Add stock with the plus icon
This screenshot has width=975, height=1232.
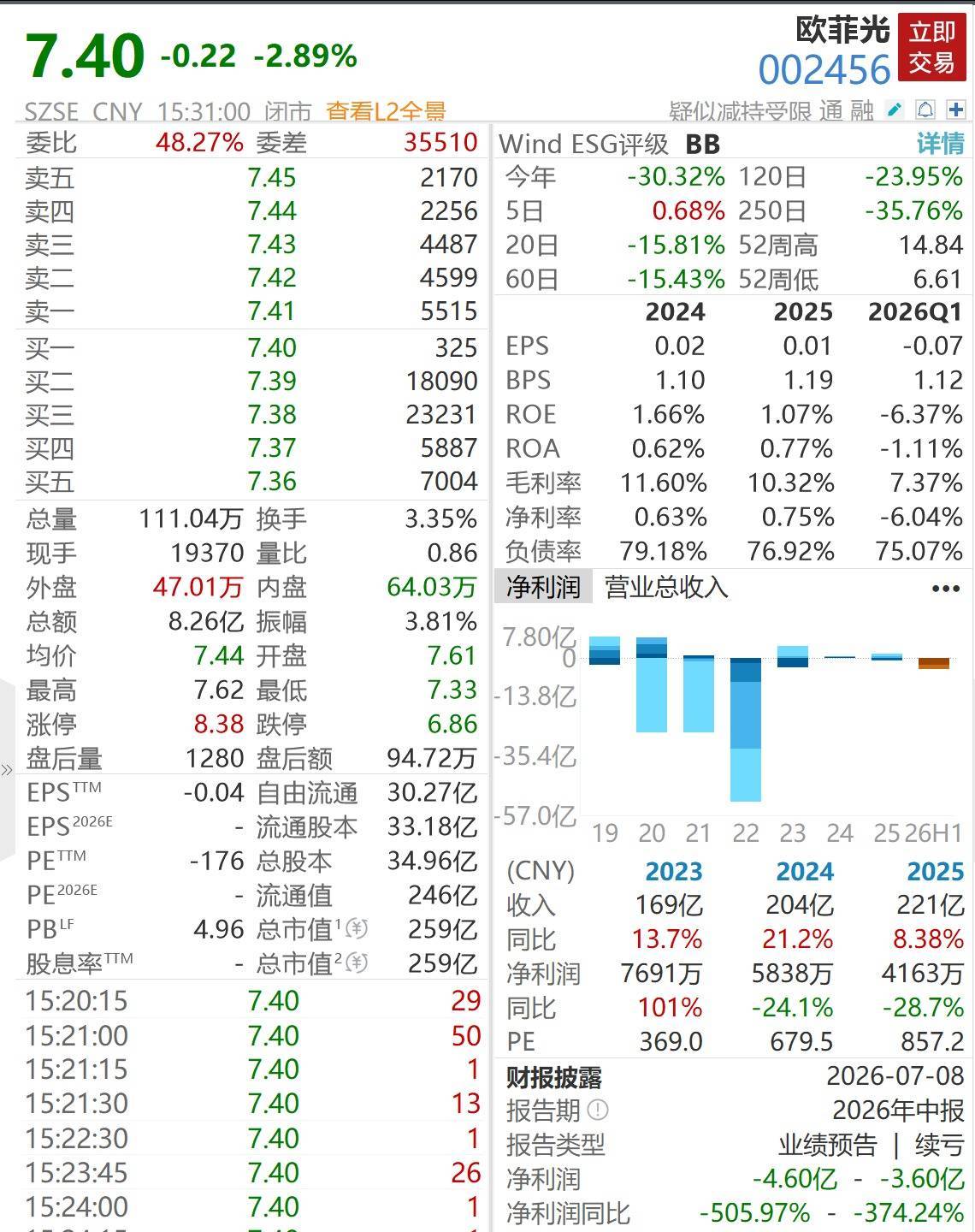pyautogui.click(x=956, y=110)
